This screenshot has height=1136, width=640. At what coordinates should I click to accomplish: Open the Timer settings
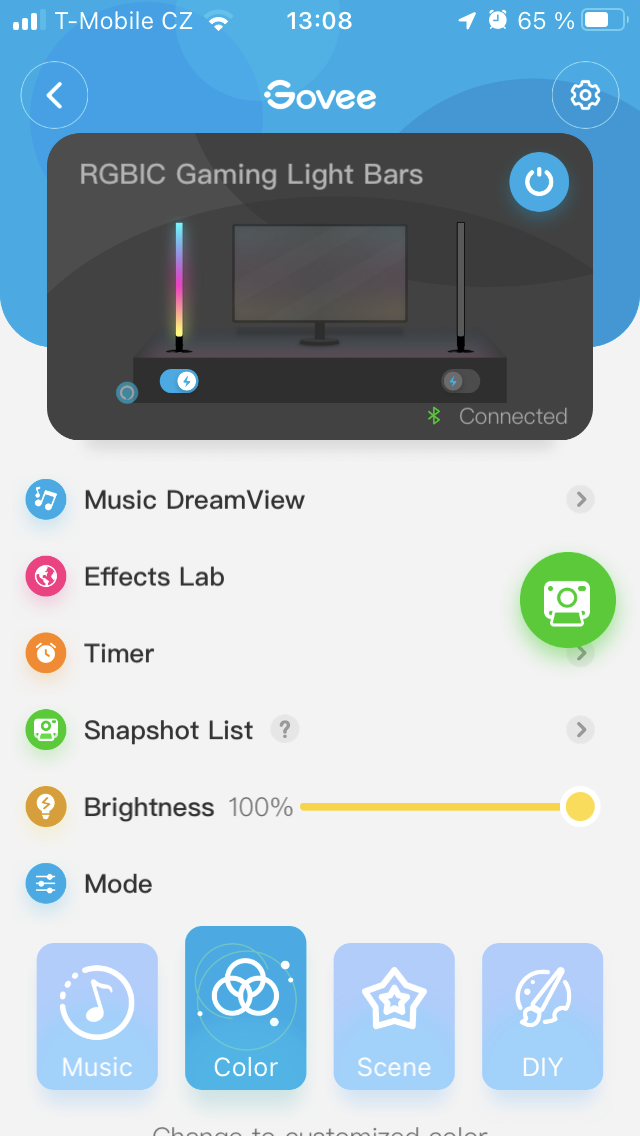point(119,654)
